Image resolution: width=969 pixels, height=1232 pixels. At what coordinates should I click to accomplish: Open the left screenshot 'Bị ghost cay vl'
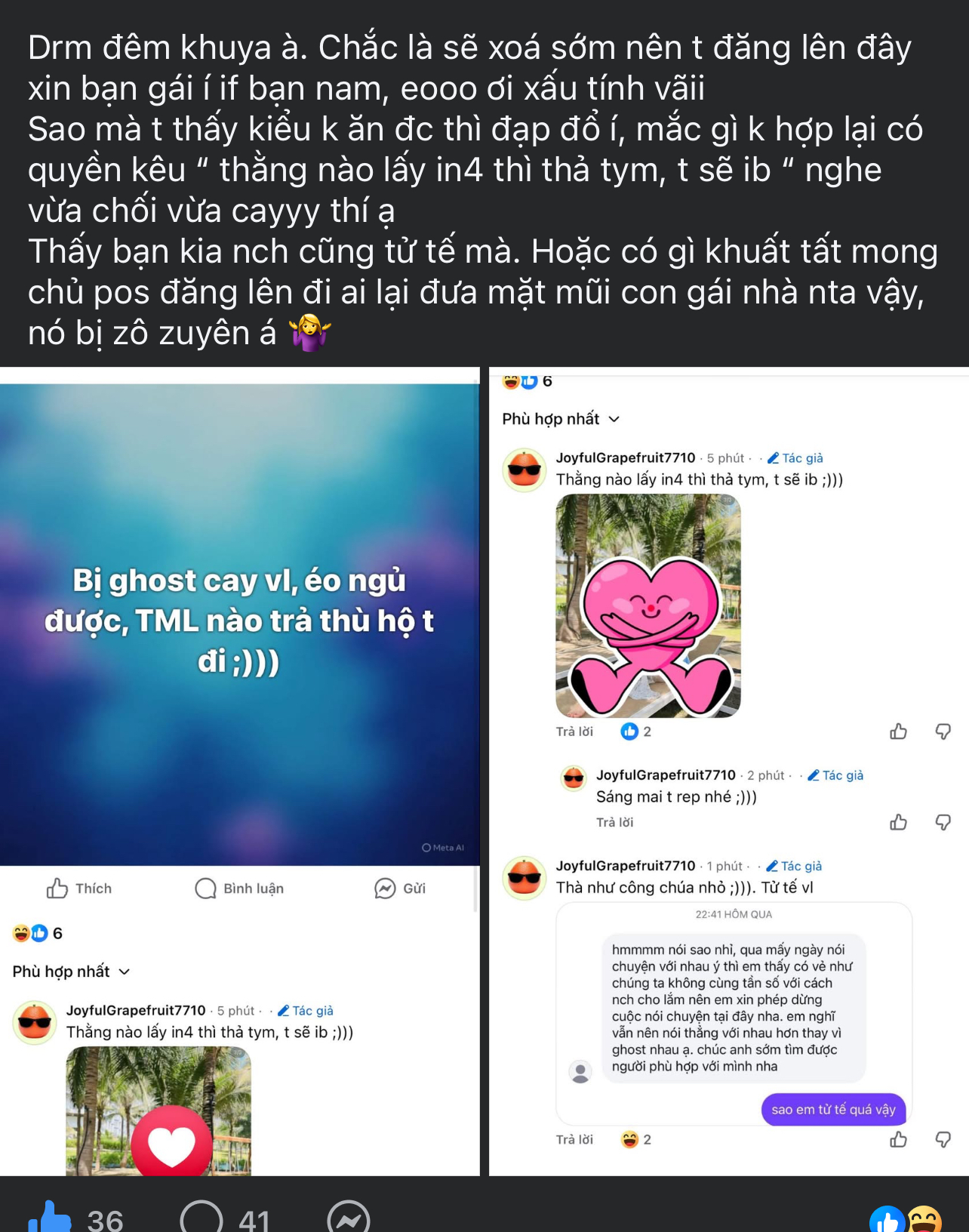pos(239,770)
